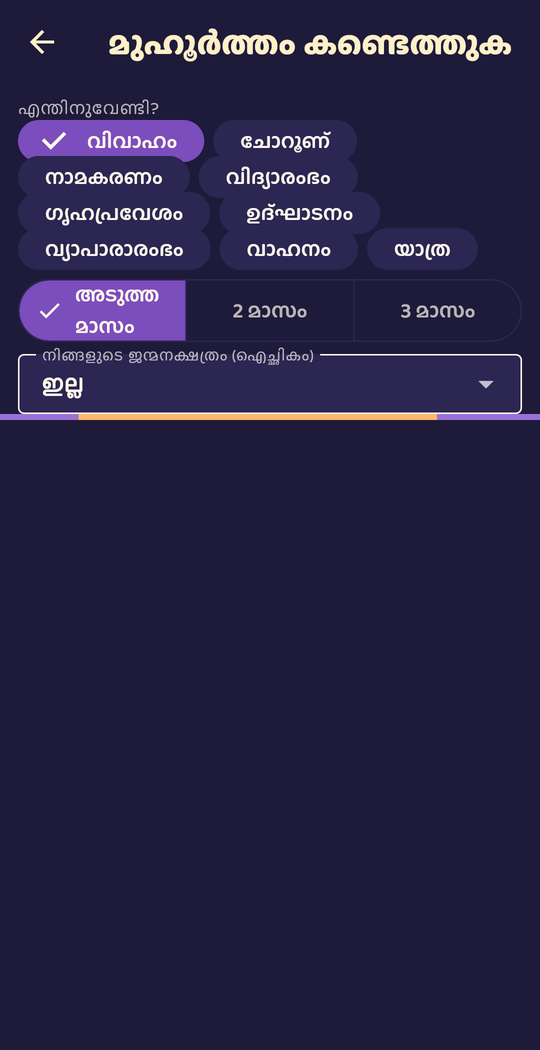Select the ഗൃഹപ്രവേശം chip
This screenshot has width=540, height=1050.
click(x=114, y=214)
